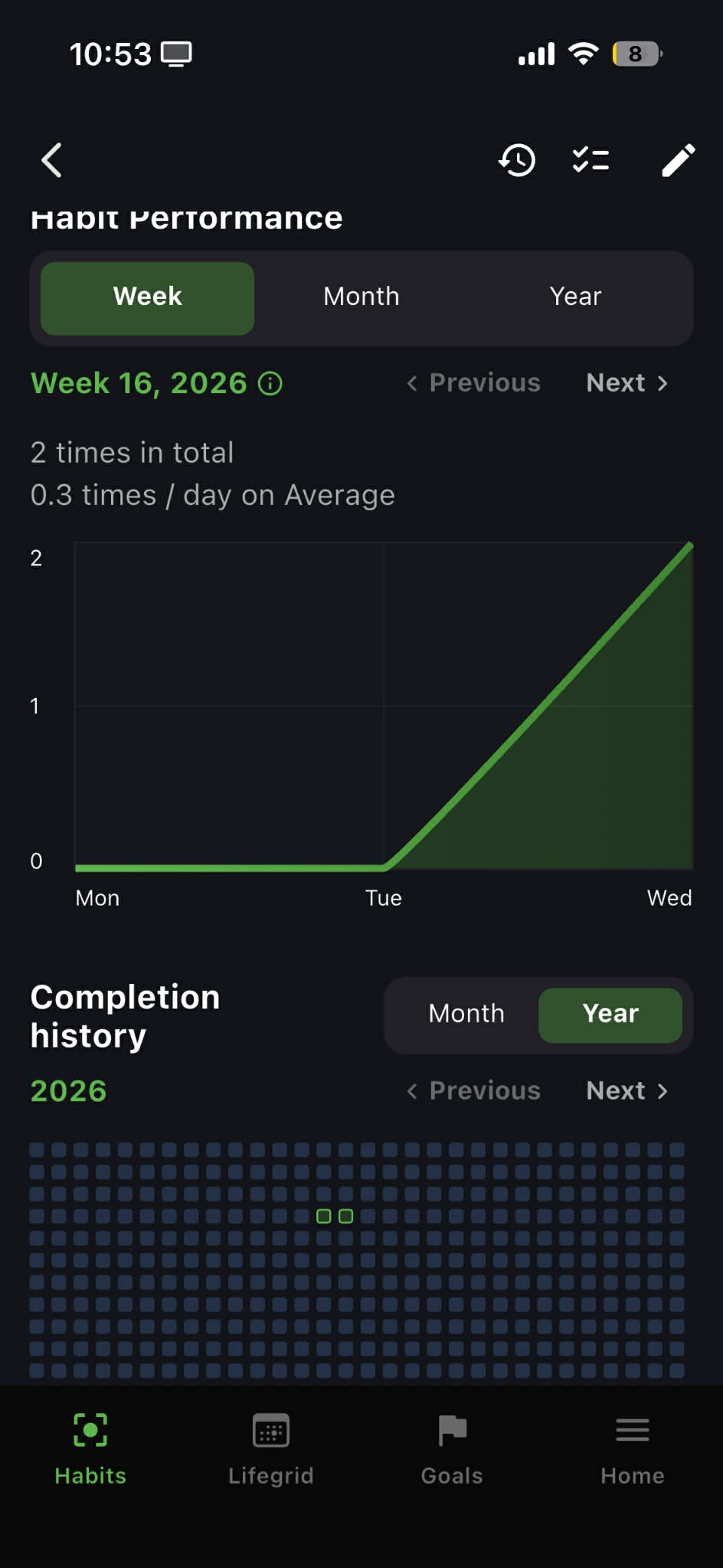
Task: Open the habit edit pencil icon
Action: click(679, 160)
